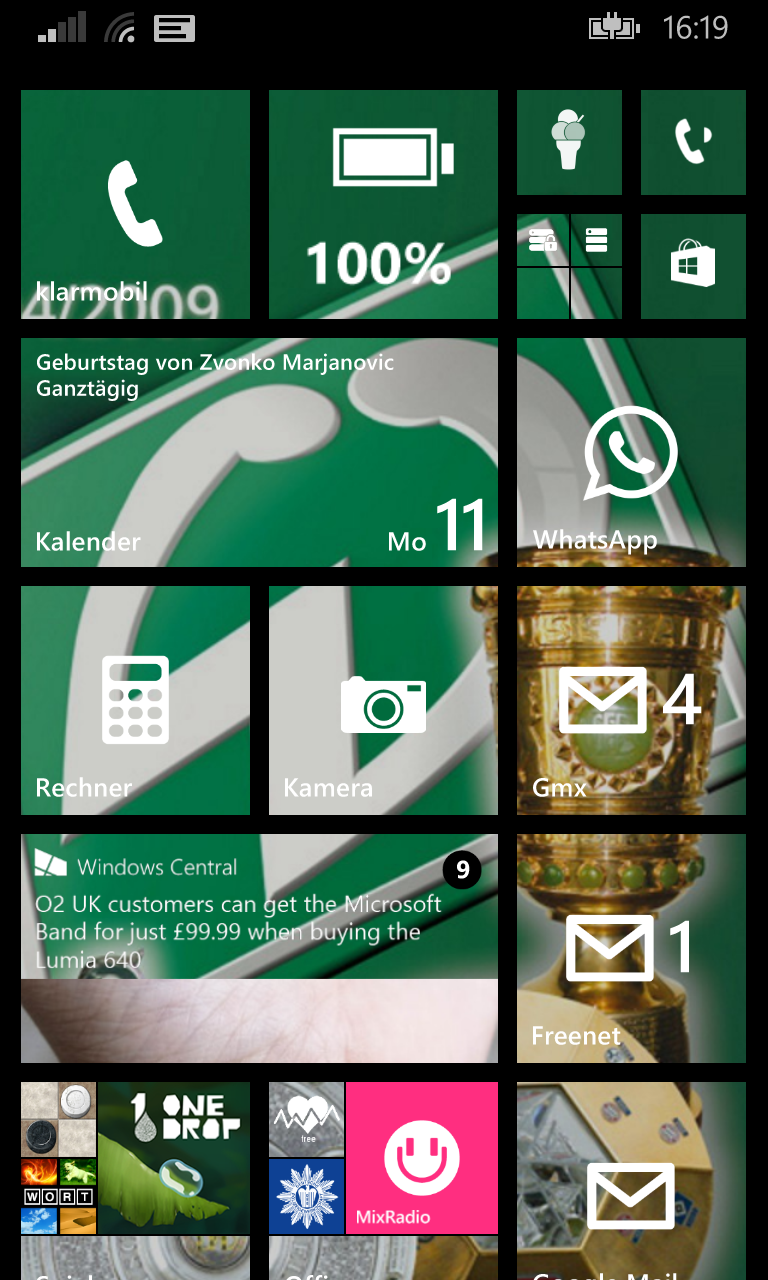Open the battery tile showing 100%
The image size is (768, 1280).
pos(383,204)
